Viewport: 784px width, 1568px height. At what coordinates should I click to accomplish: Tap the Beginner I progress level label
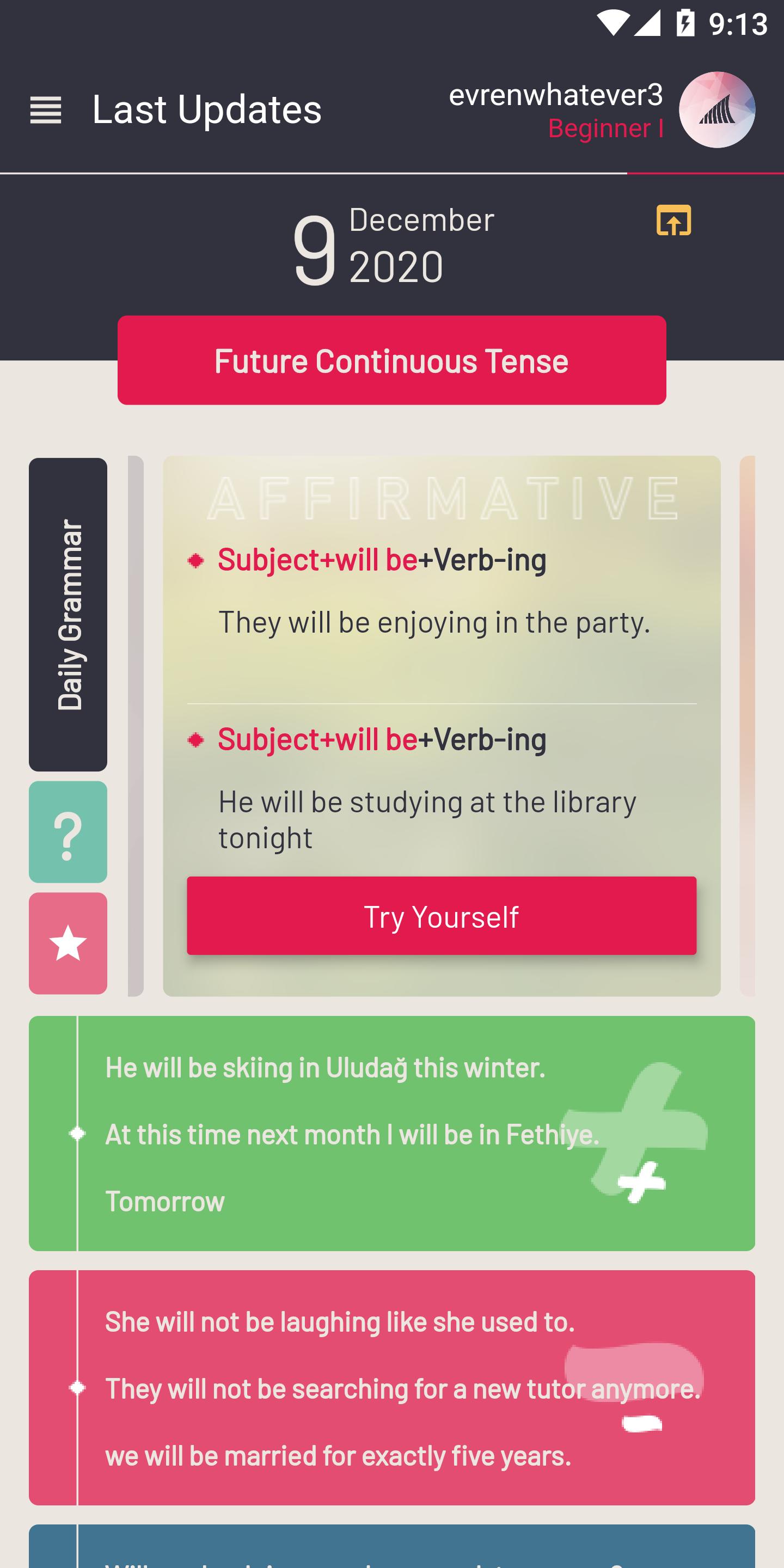pos(607,128)
